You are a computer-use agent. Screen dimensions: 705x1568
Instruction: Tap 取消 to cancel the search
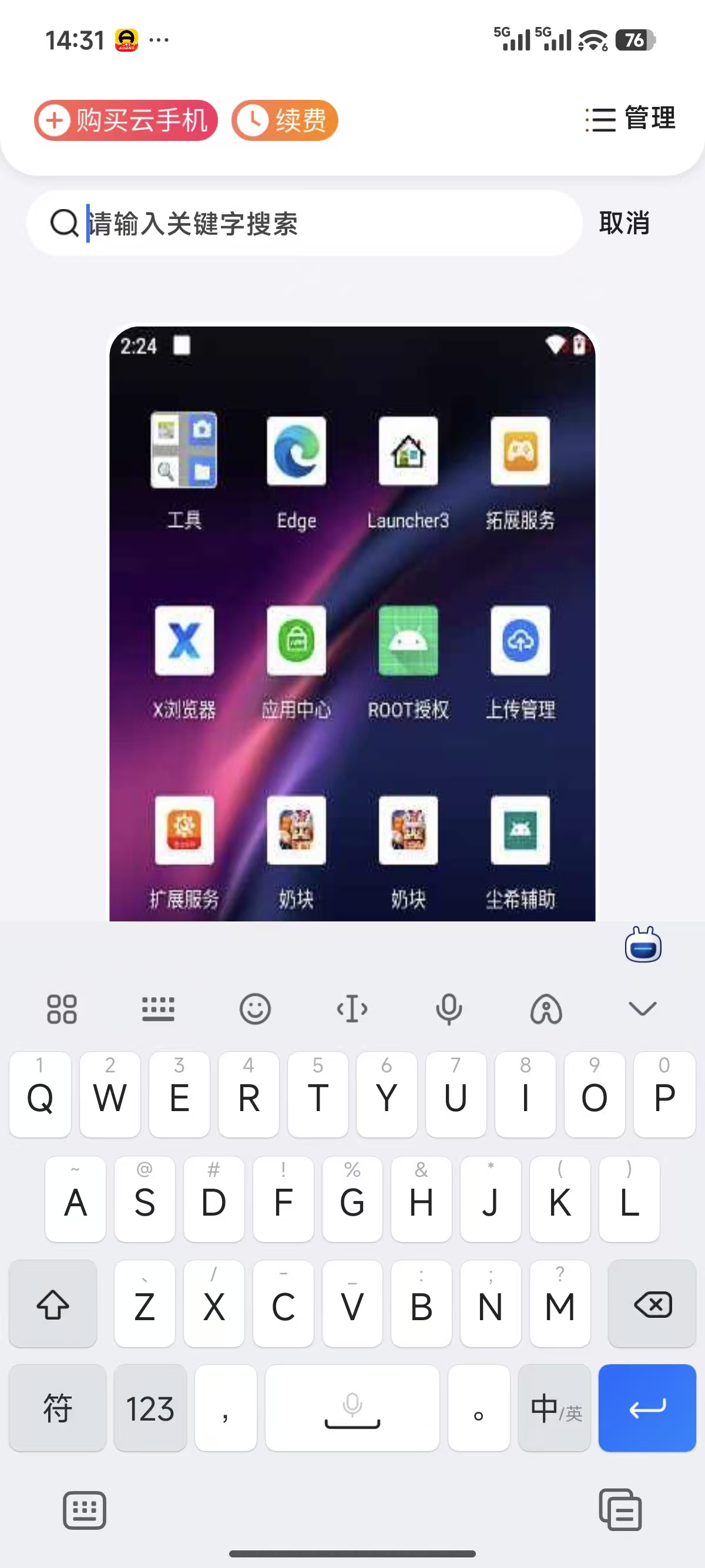click(625, 223)
